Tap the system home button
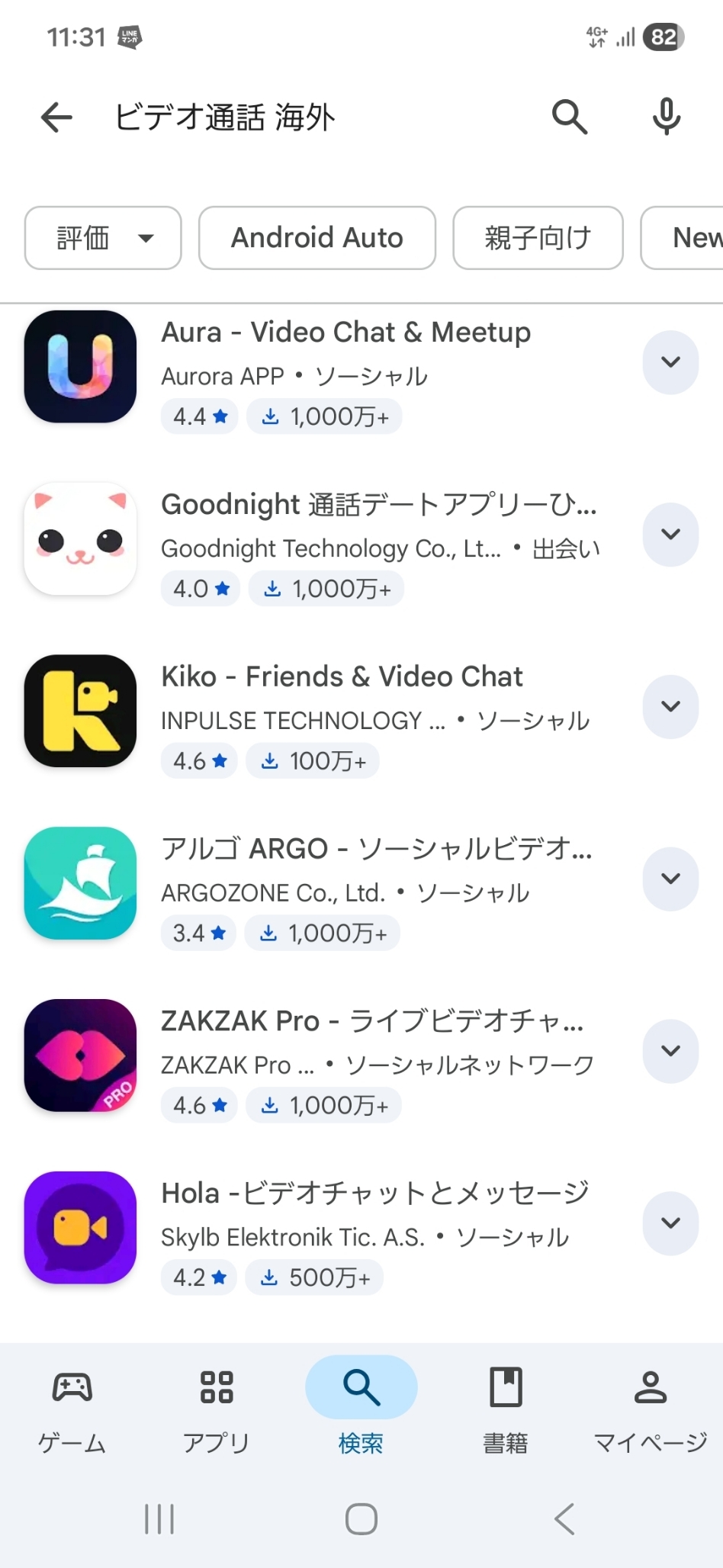 point(361,1519)
